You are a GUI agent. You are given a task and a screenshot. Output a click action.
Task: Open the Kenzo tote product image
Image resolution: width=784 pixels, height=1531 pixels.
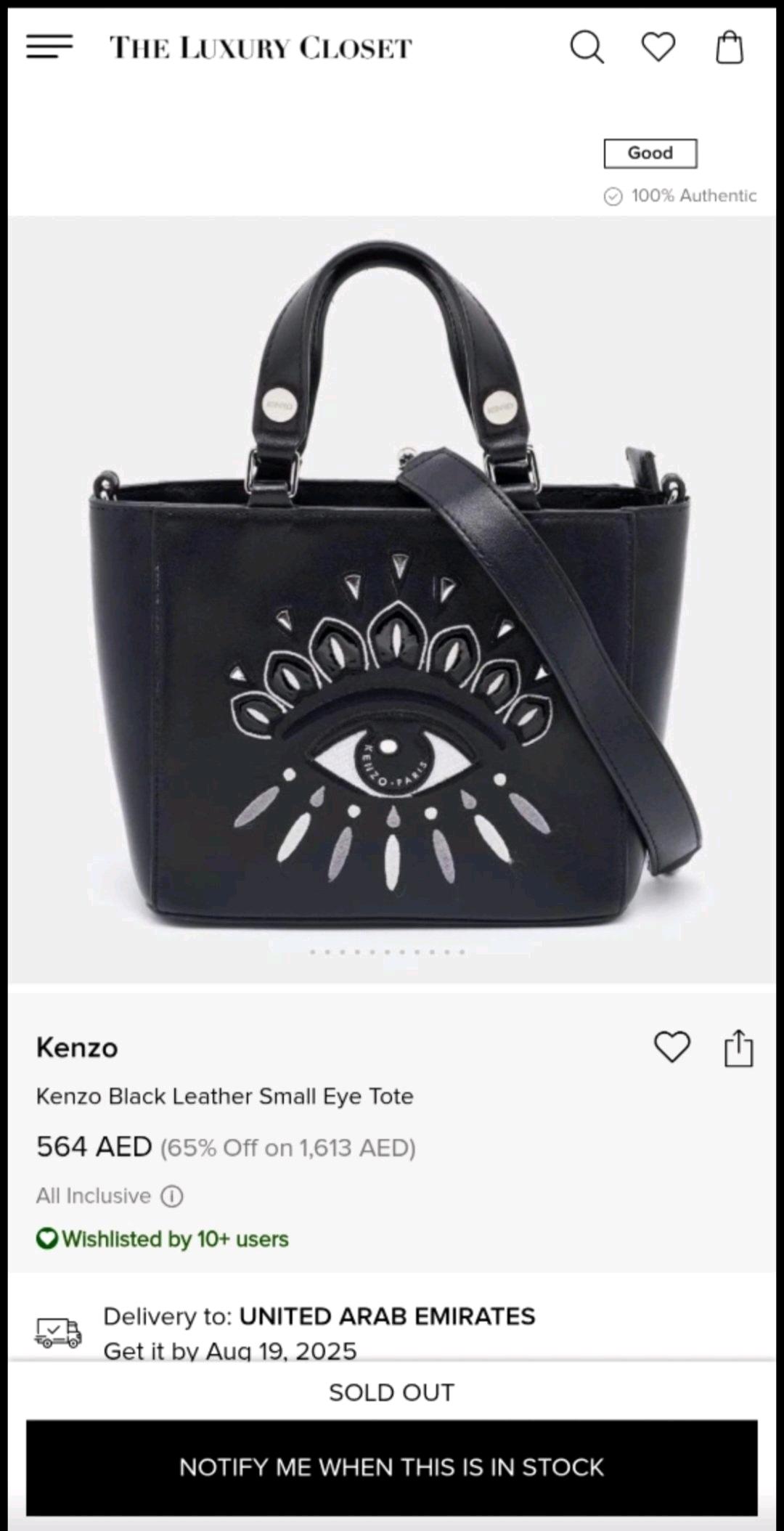[x=392, y=600]
